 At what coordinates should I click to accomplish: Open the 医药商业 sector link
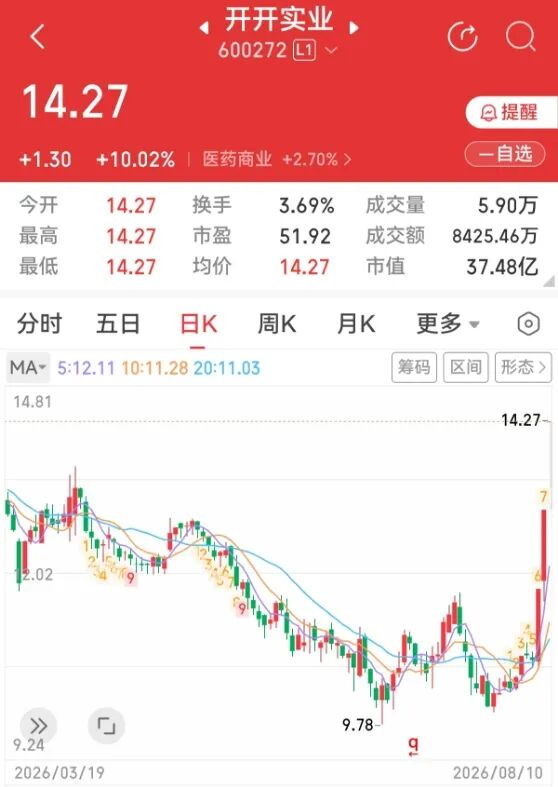point(276,160)
